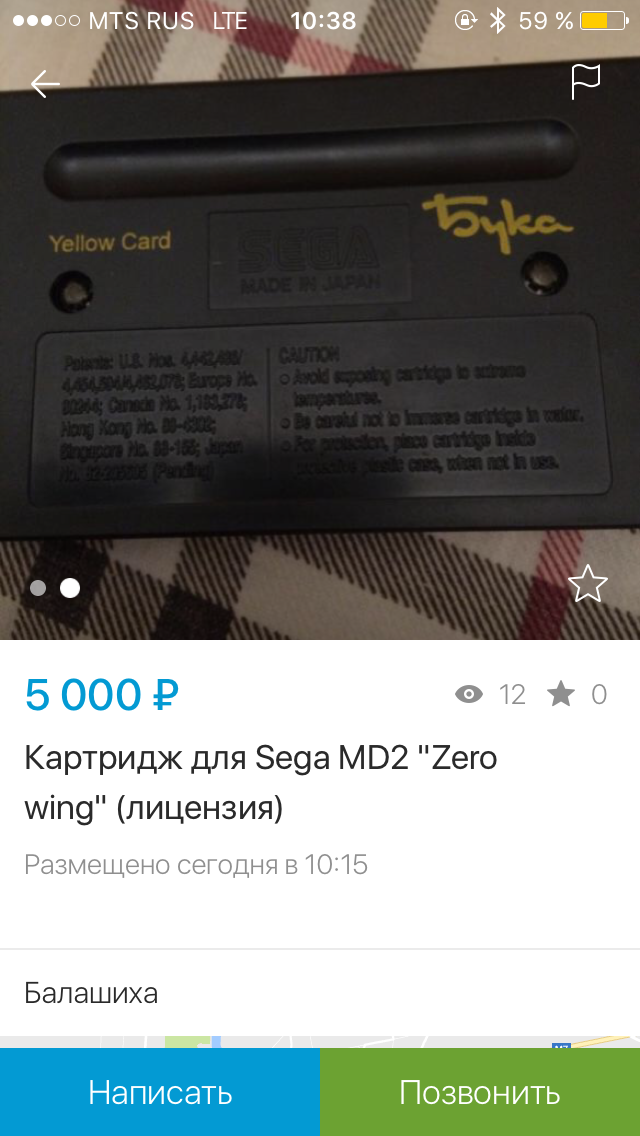Screen dimensions: 640x1136
Task: Report this listing with the flag icon
Action: (x=586, y=82)
